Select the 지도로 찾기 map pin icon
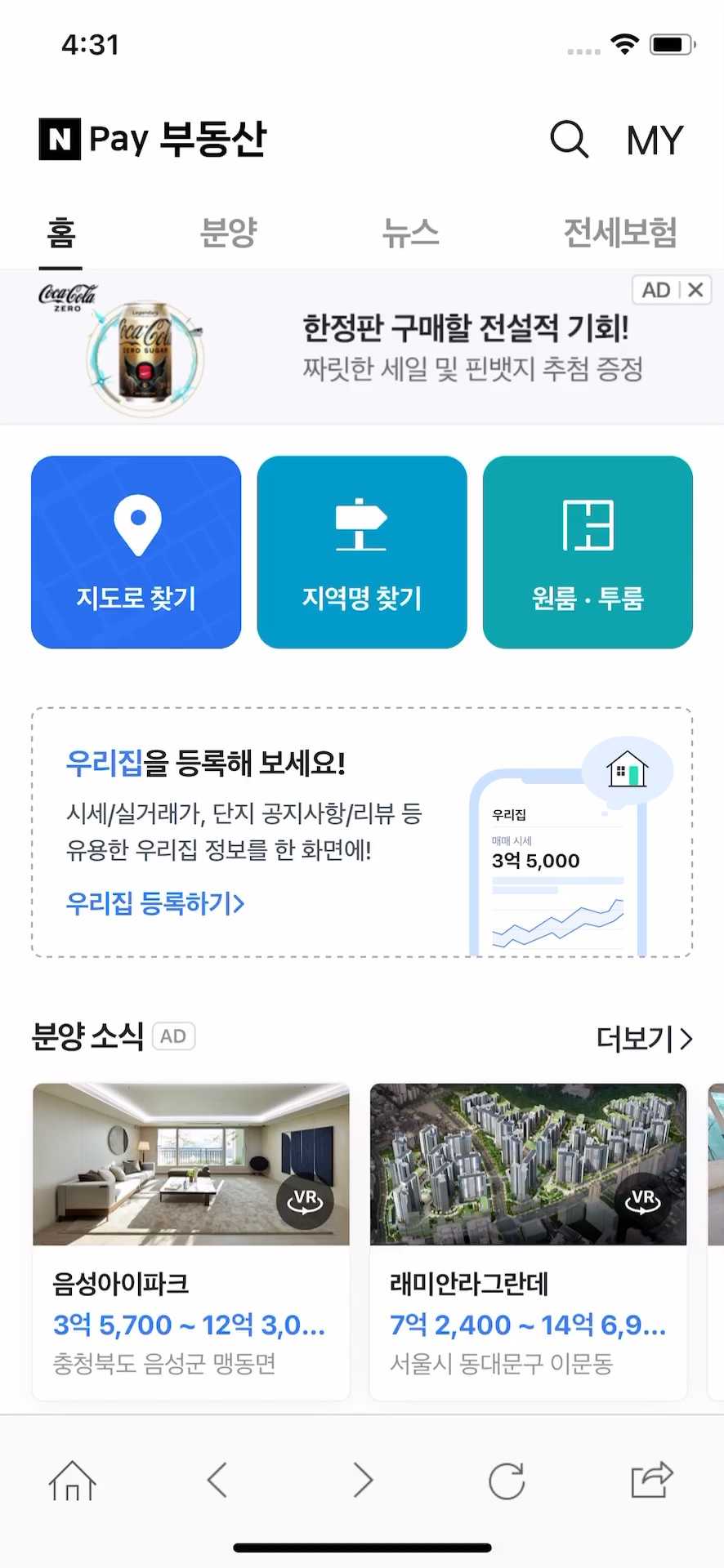 click(x=136, y=524)
